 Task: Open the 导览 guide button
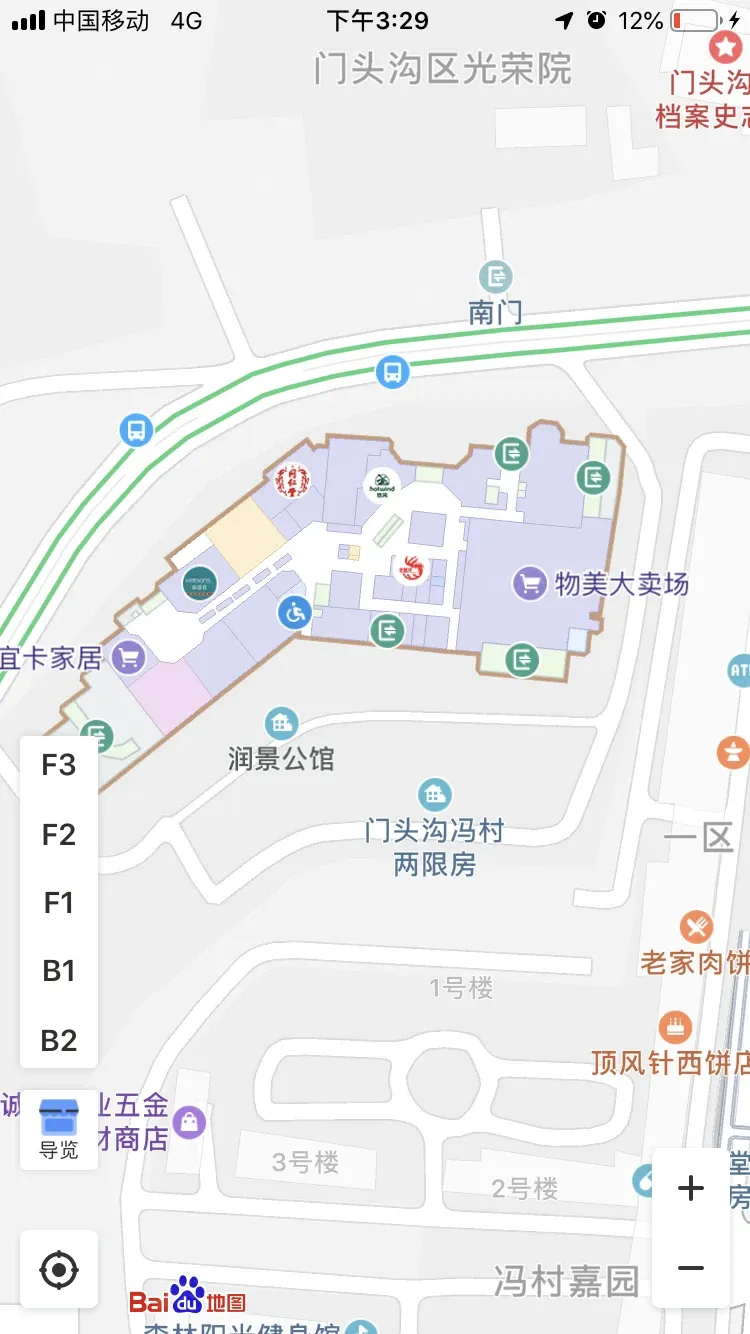pos(59,1130)
